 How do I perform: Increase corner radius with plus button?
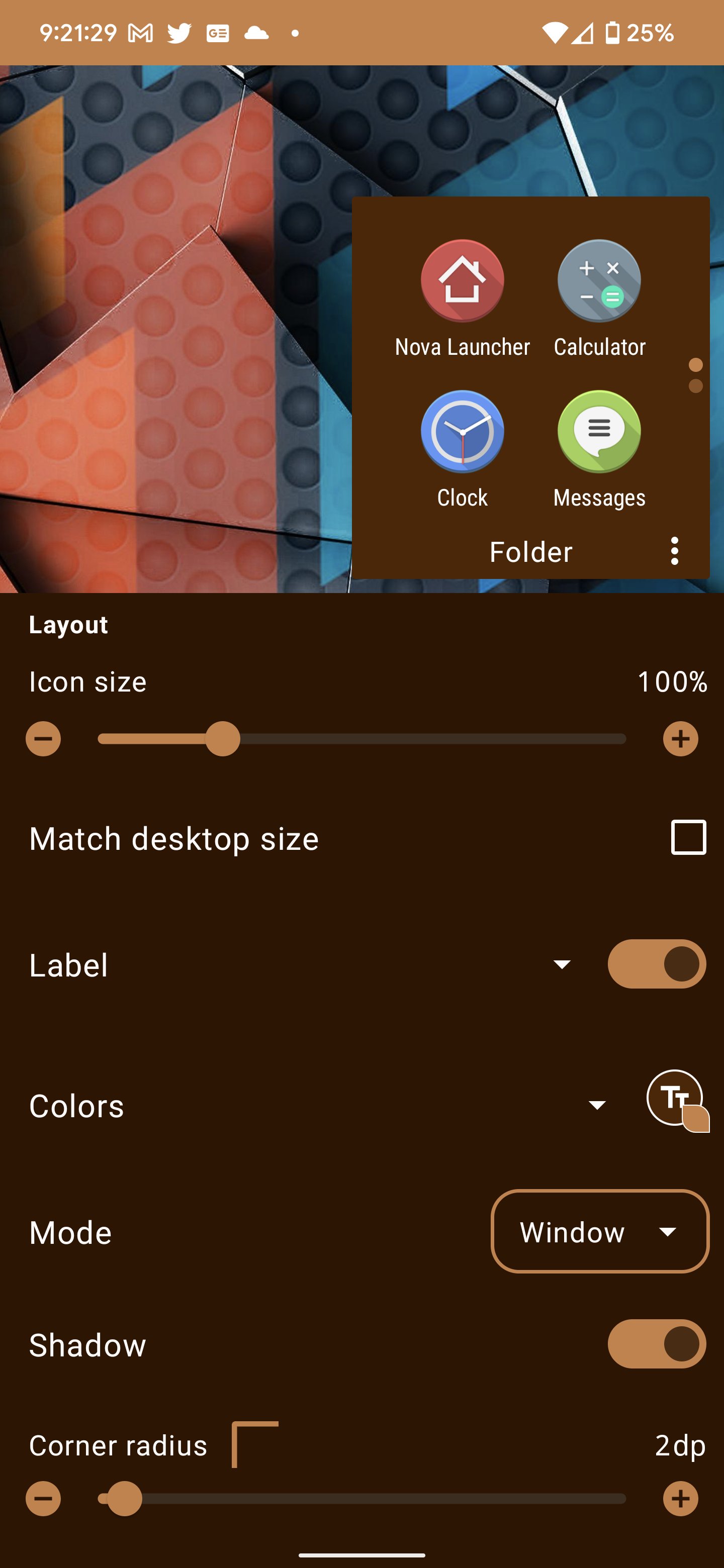point(680,1499)
